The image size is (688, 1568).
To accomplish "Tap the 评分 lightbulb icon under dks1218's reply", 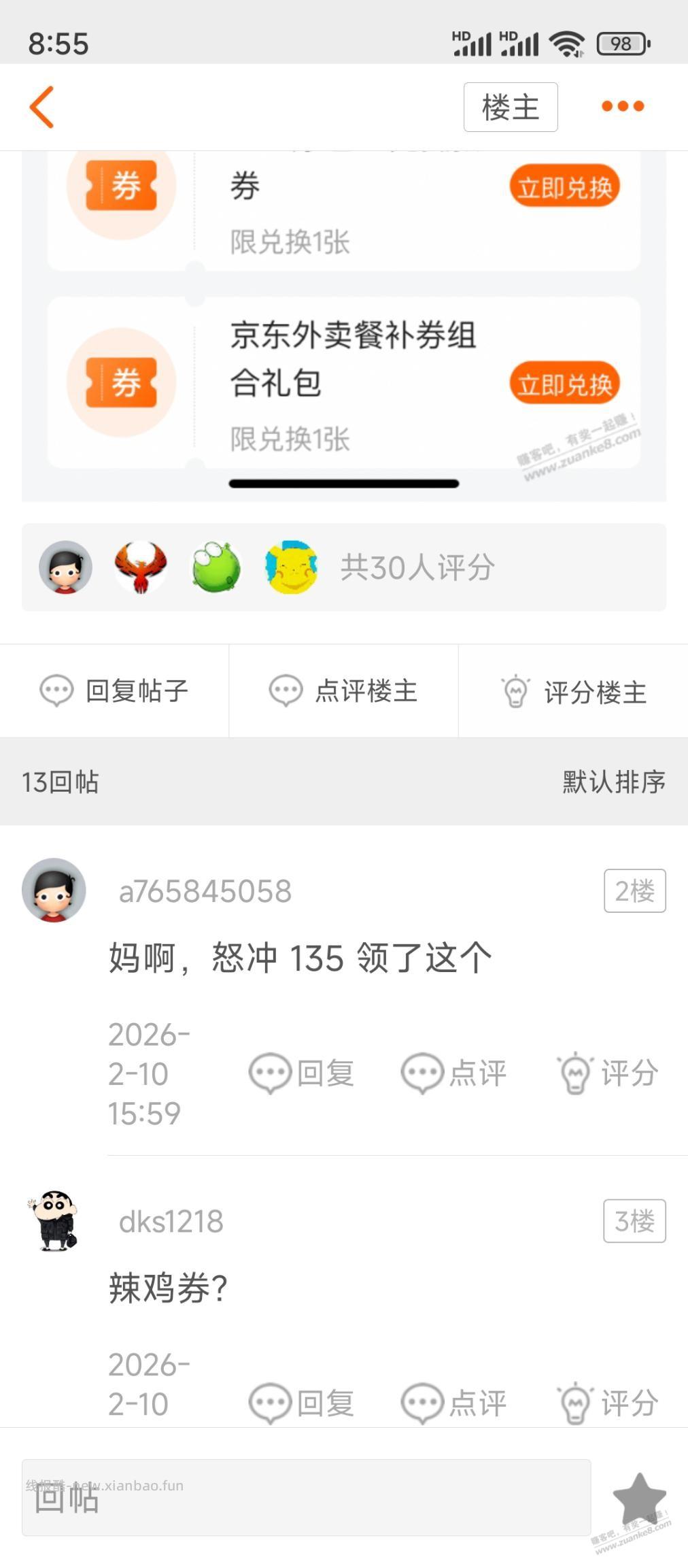I will [x=574, y=1403].
